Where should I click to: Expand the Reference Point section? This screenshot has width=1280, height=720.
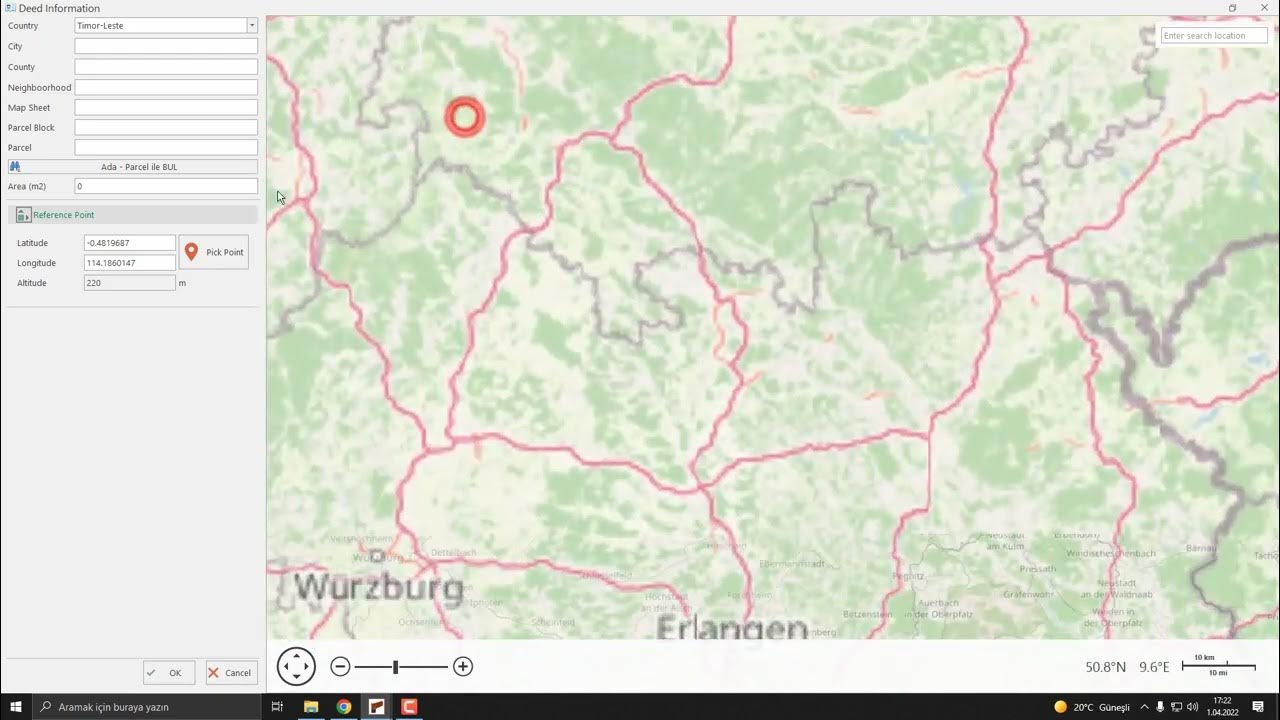(x=63, y=215)
